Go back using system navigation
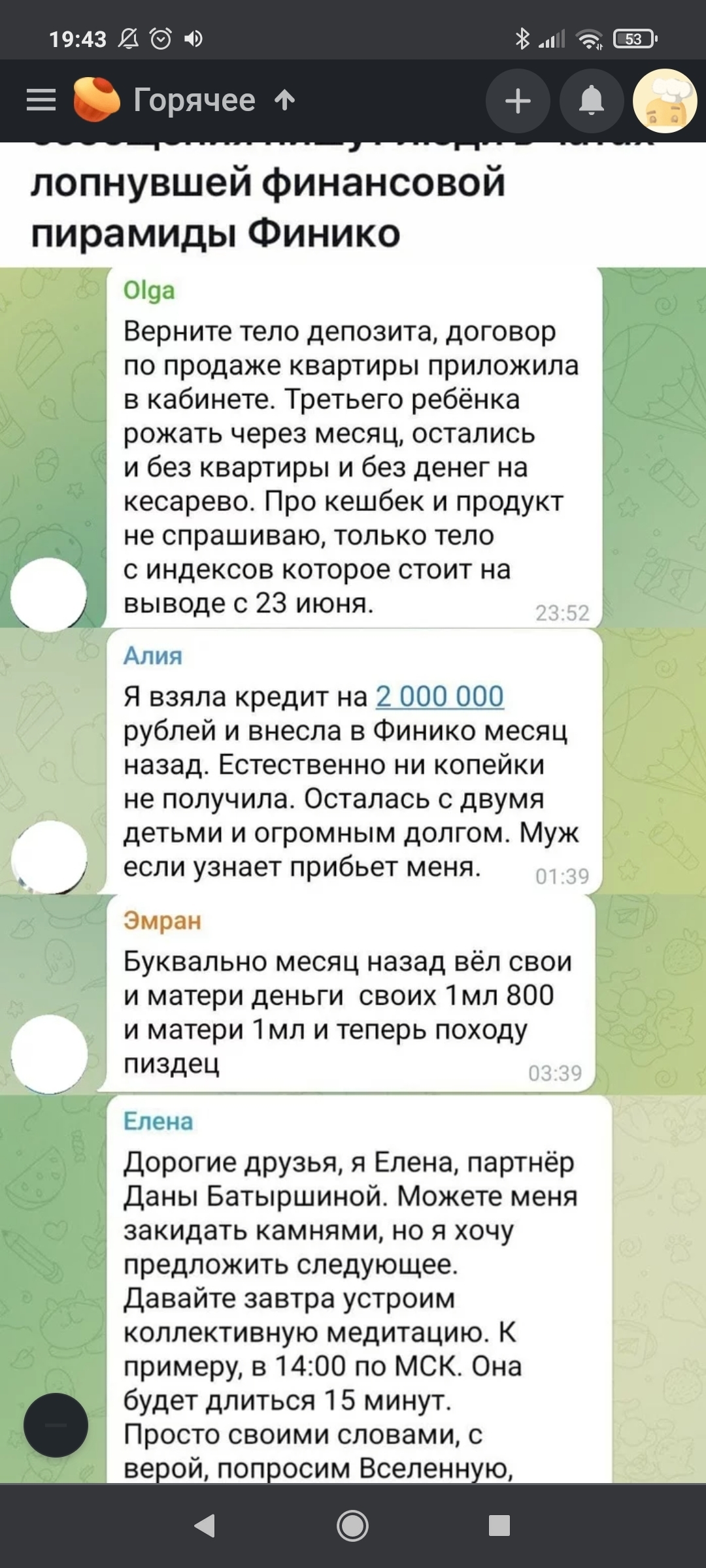This screenshot has height=1568, width=706. coord(205,1526)
